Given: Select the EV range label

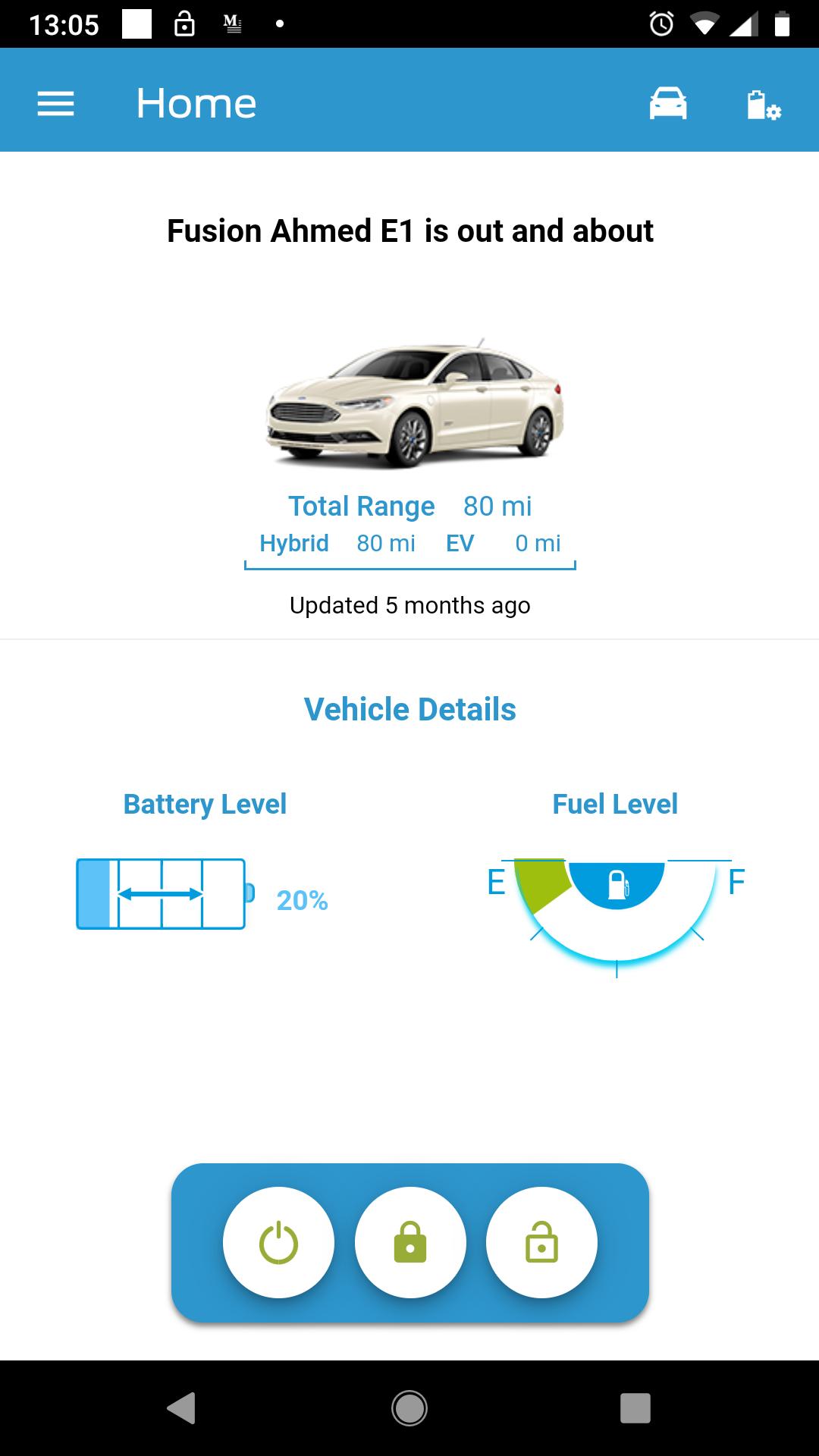Looking at the screenshot, I should coord(460,543).
